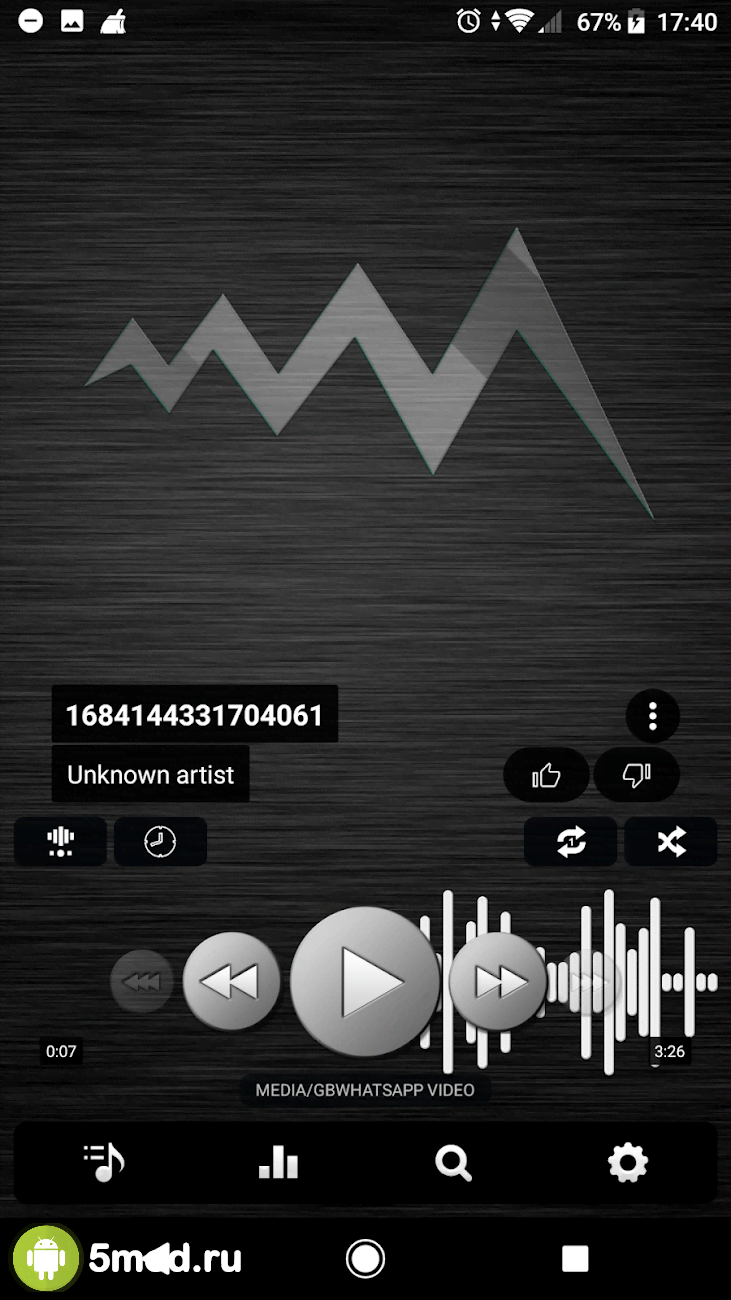The image size is (731, 1300).
Task: Open the visualization button
Action: 60,842
